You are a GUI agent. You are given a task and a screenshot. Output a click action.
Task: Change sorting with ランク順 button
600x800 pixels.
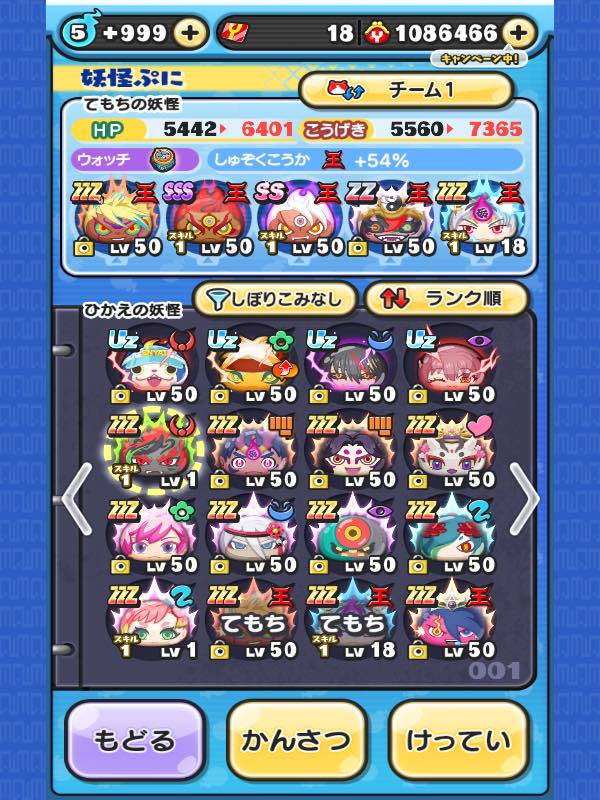coord(446,298)
